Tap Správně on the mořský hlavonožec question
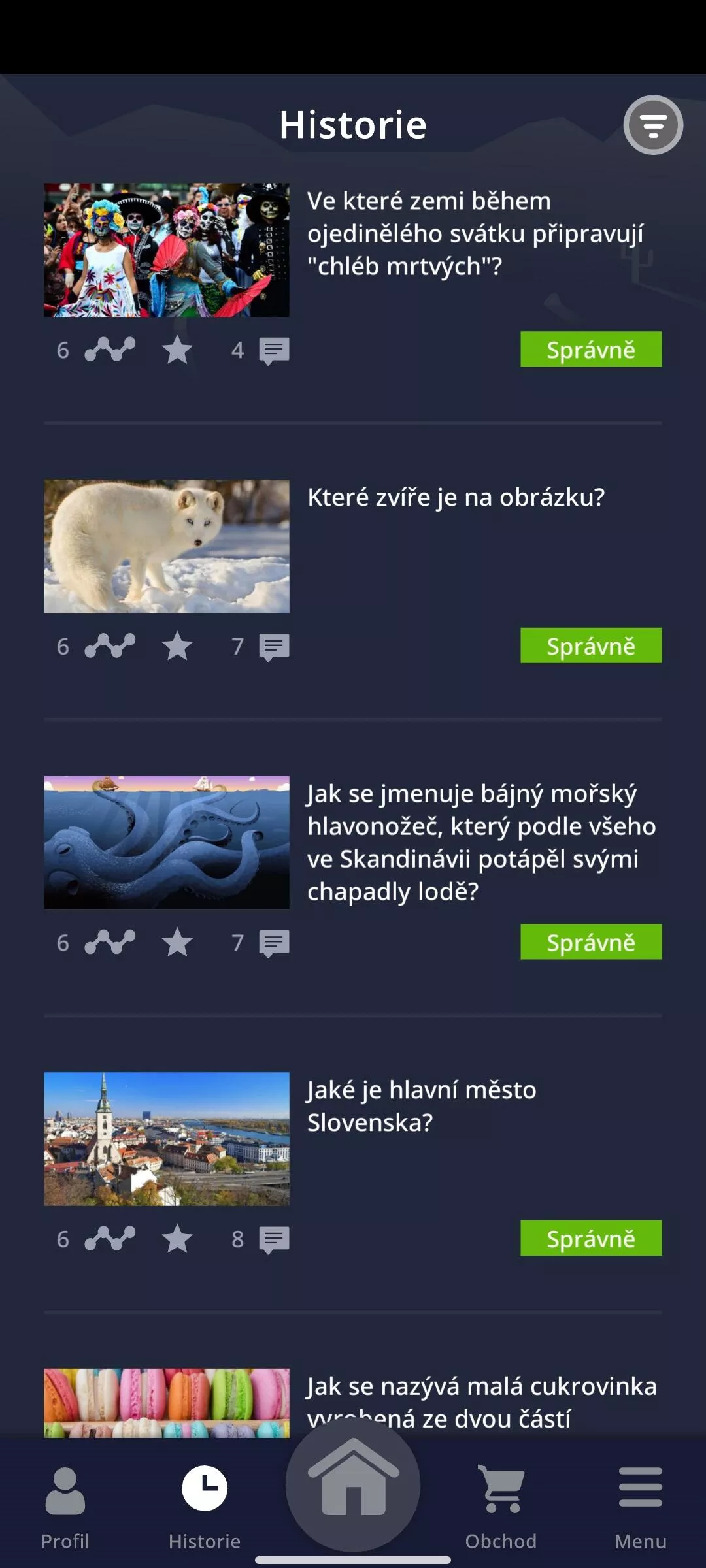The width and height of the screenshot is (706, 1568). pyautogui.click(x=591, y=941)
